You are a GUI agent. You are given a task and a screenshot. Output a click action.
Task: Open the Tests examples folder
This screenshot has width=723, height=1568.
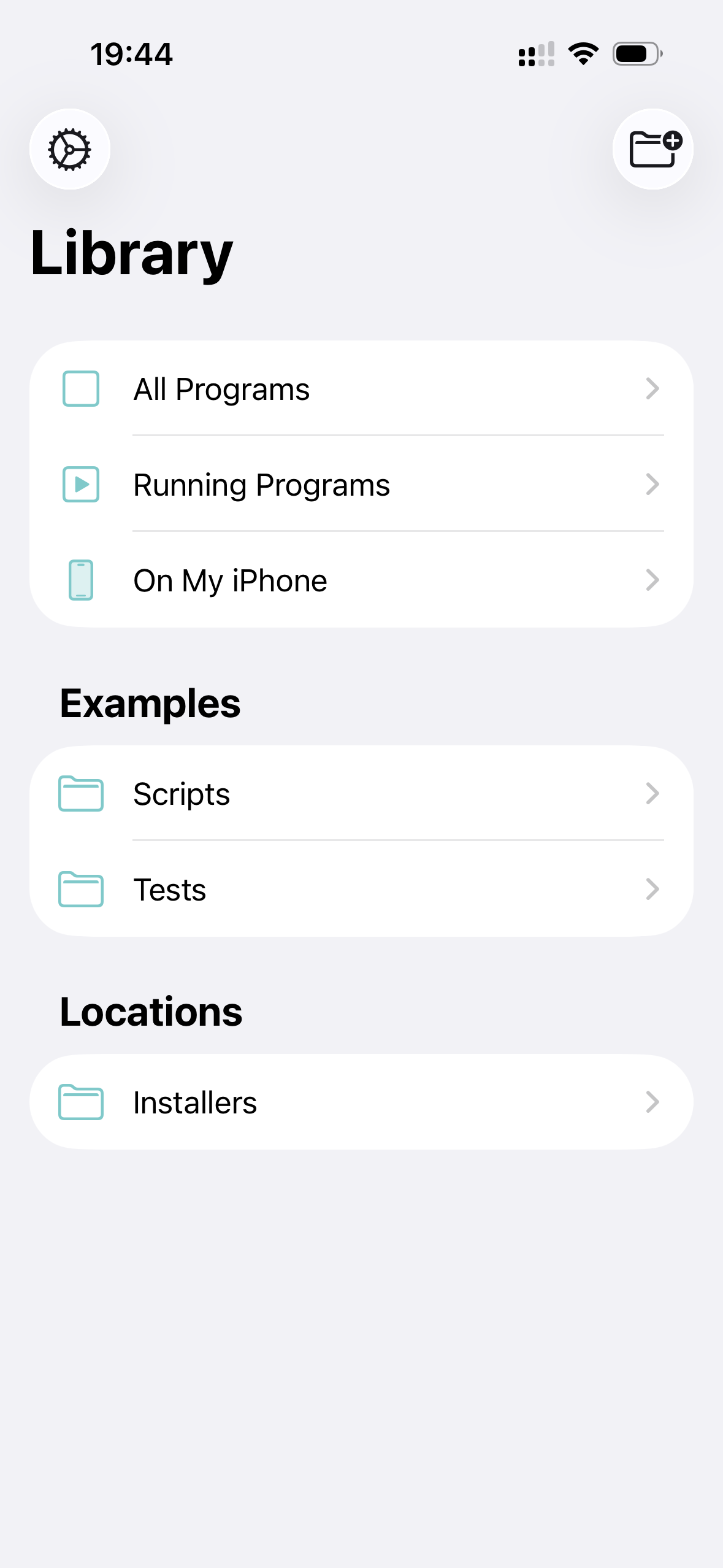[x=361, y=890]
